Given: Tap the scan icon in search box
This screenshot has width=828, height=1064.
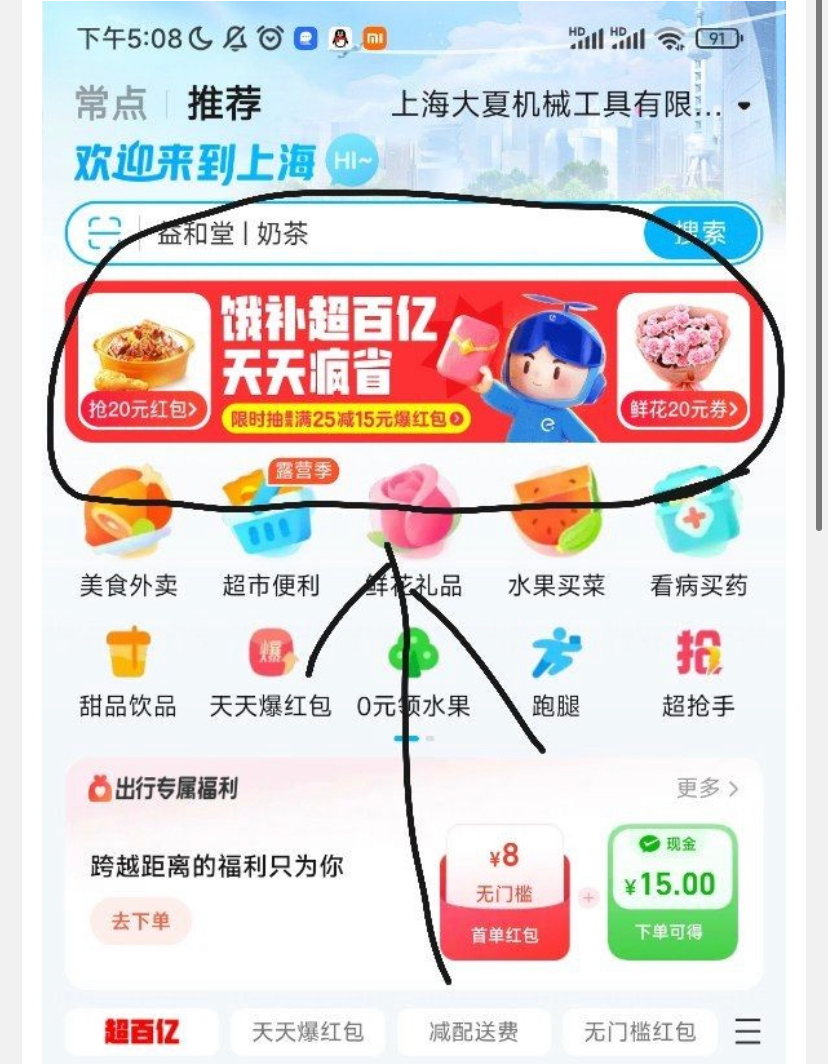Looking at the screenshot, I should click(x=103, y=234).
